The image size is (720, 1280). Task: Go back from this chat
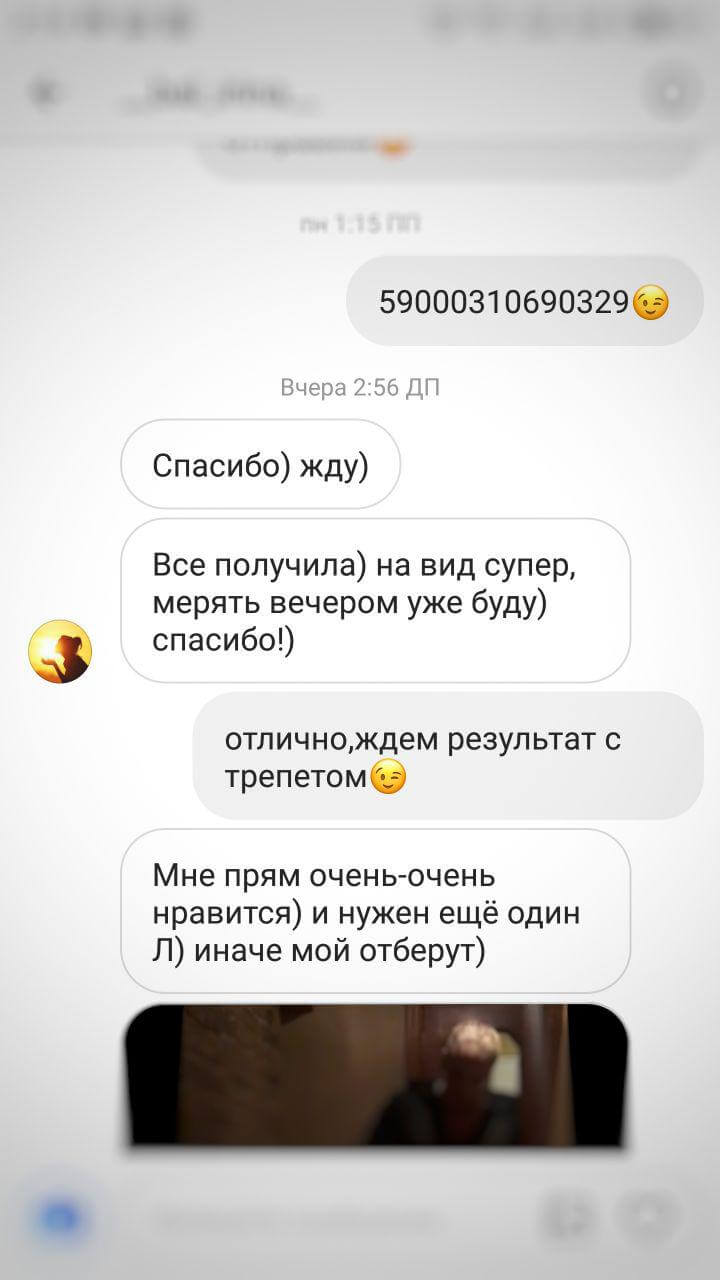coord(42,93)
